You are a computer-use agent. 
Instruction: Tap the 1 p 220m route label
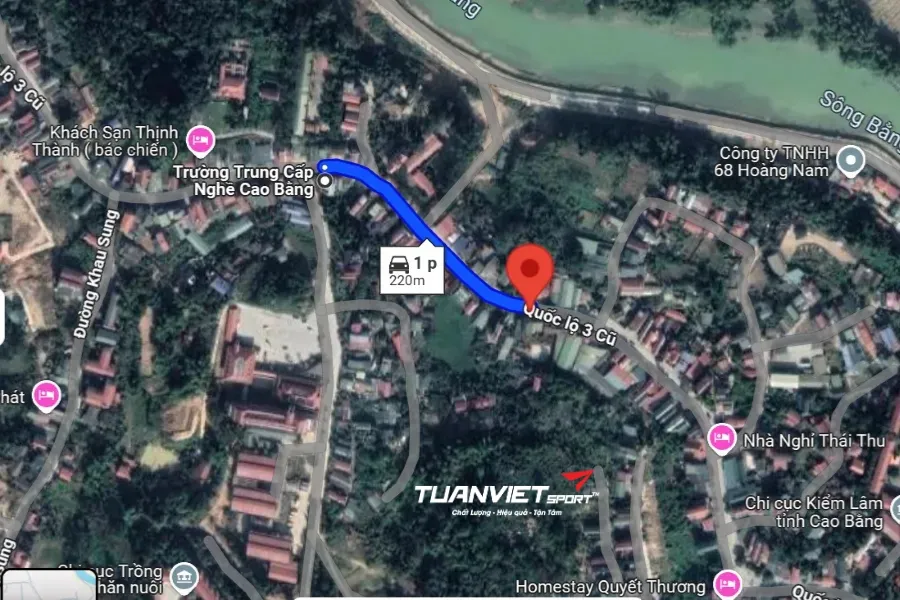pos(412,270)
